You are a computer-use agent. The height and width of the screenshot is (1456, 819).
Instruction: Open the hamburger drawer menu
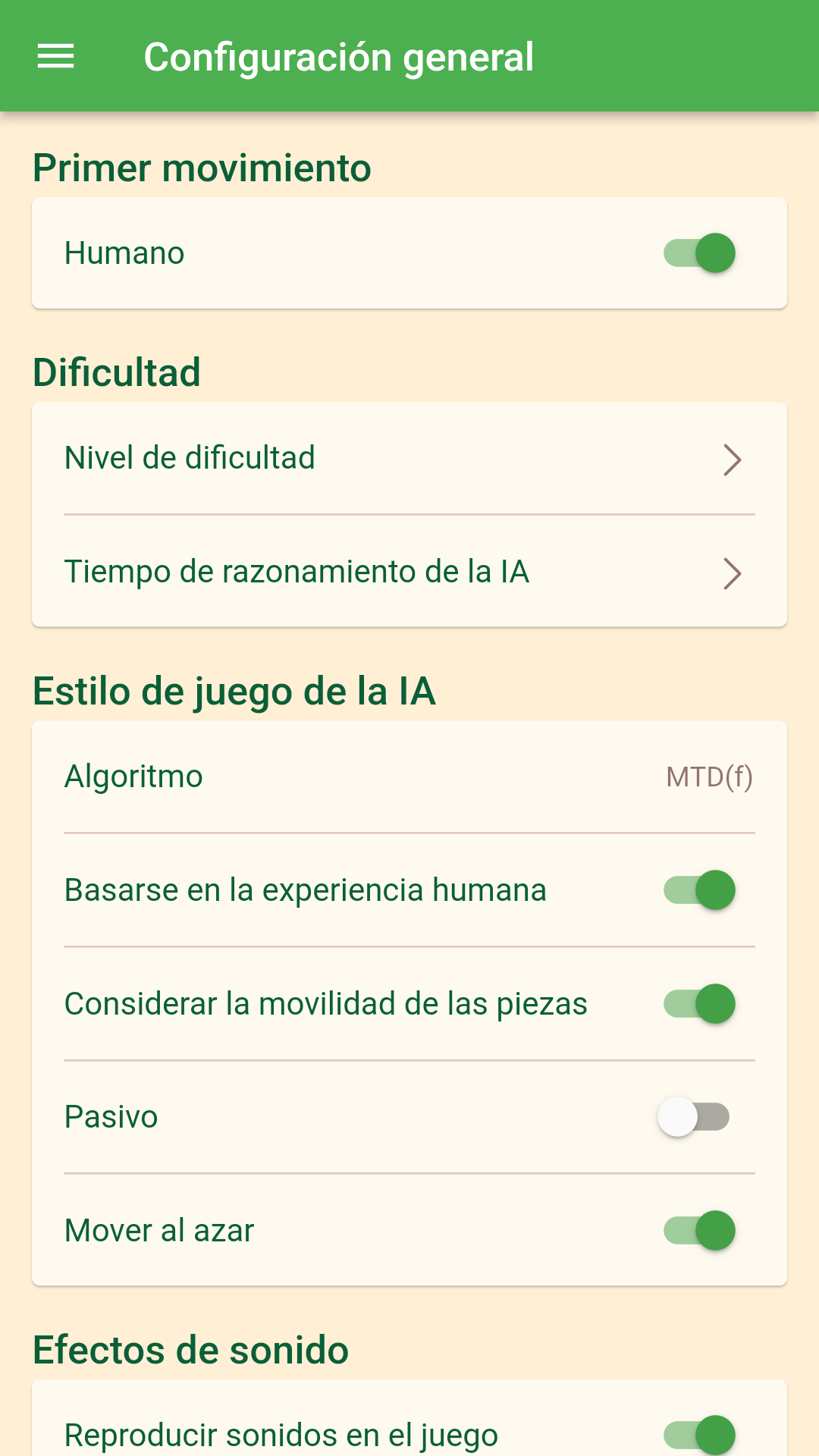[x=56, y=56]
